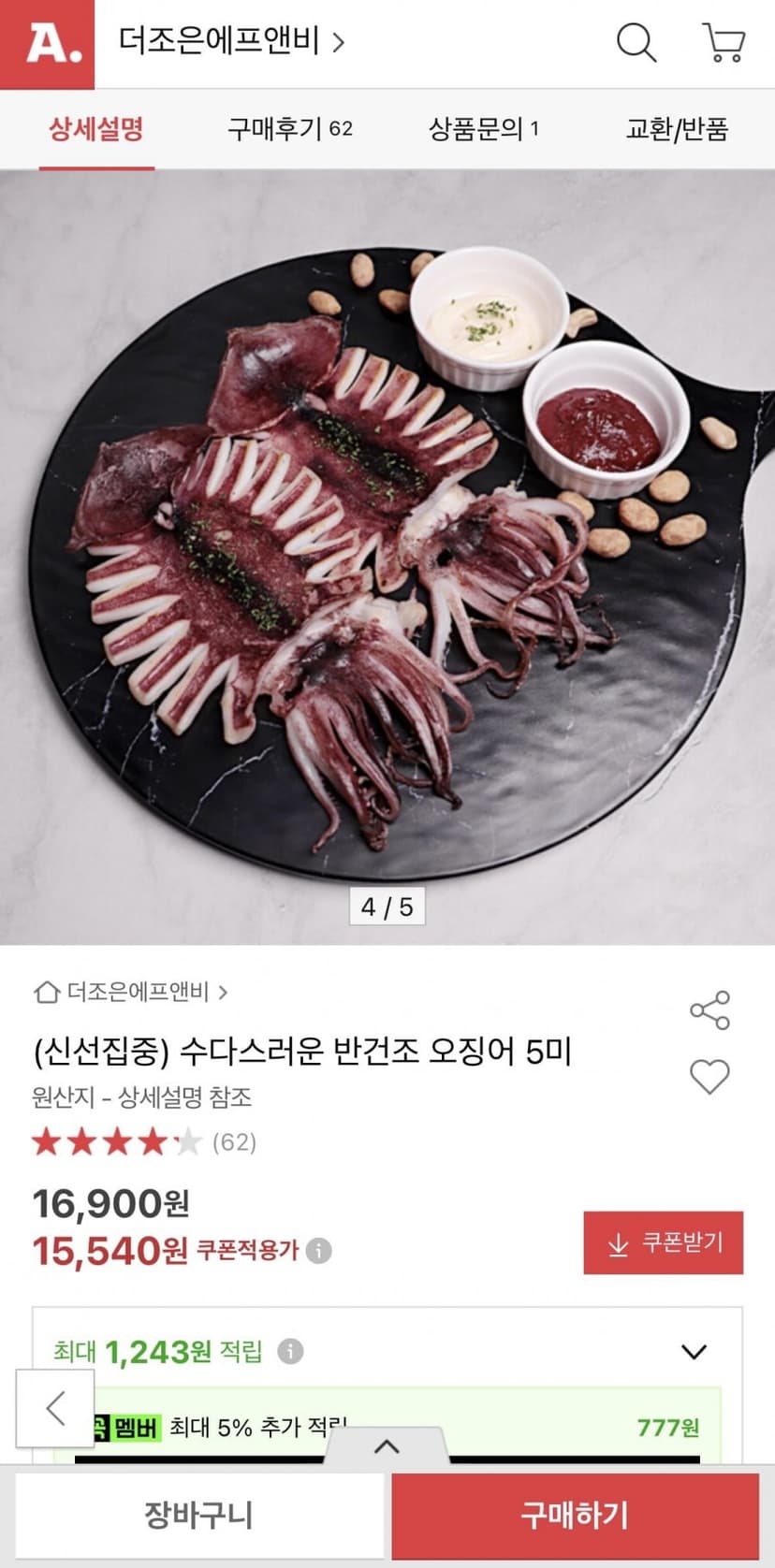The image size is (775, 1568).
Task: Add item to cart with 장바구니
Action: [198, 1516]
